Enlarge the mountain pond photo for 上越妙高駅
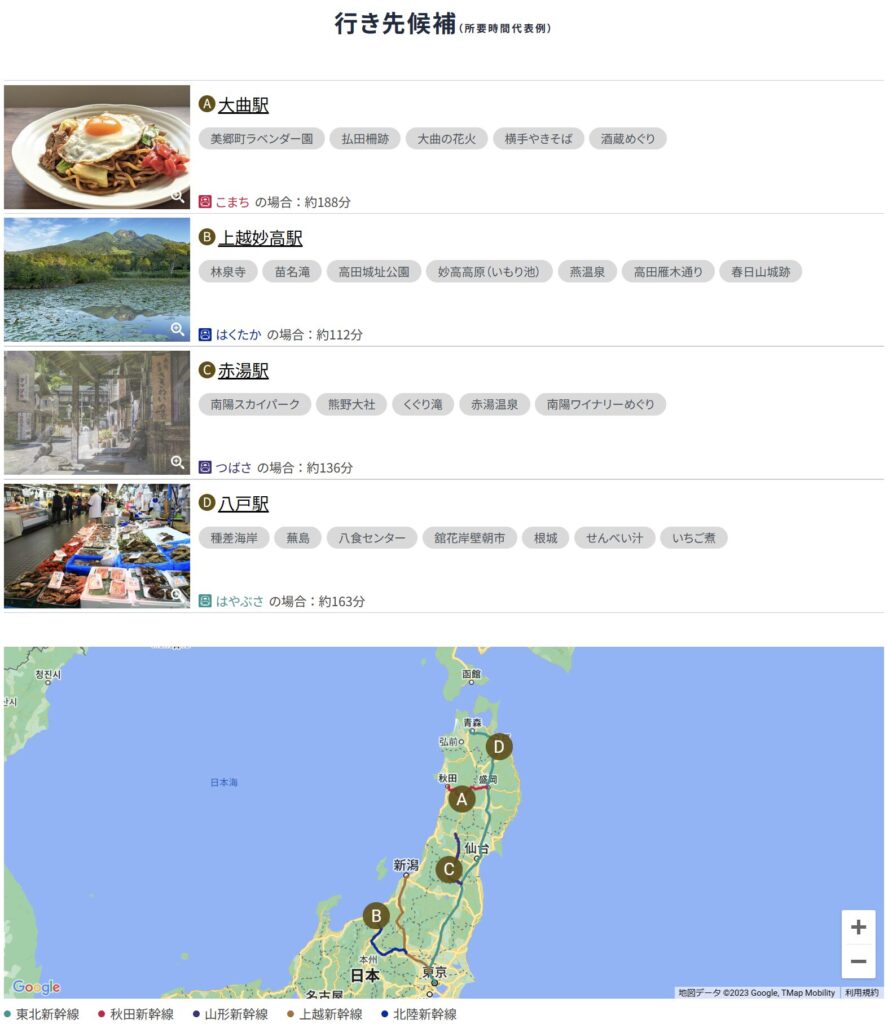Image resolution: width=888 pixels, height=1024 pixels. [x=177, y=329]
